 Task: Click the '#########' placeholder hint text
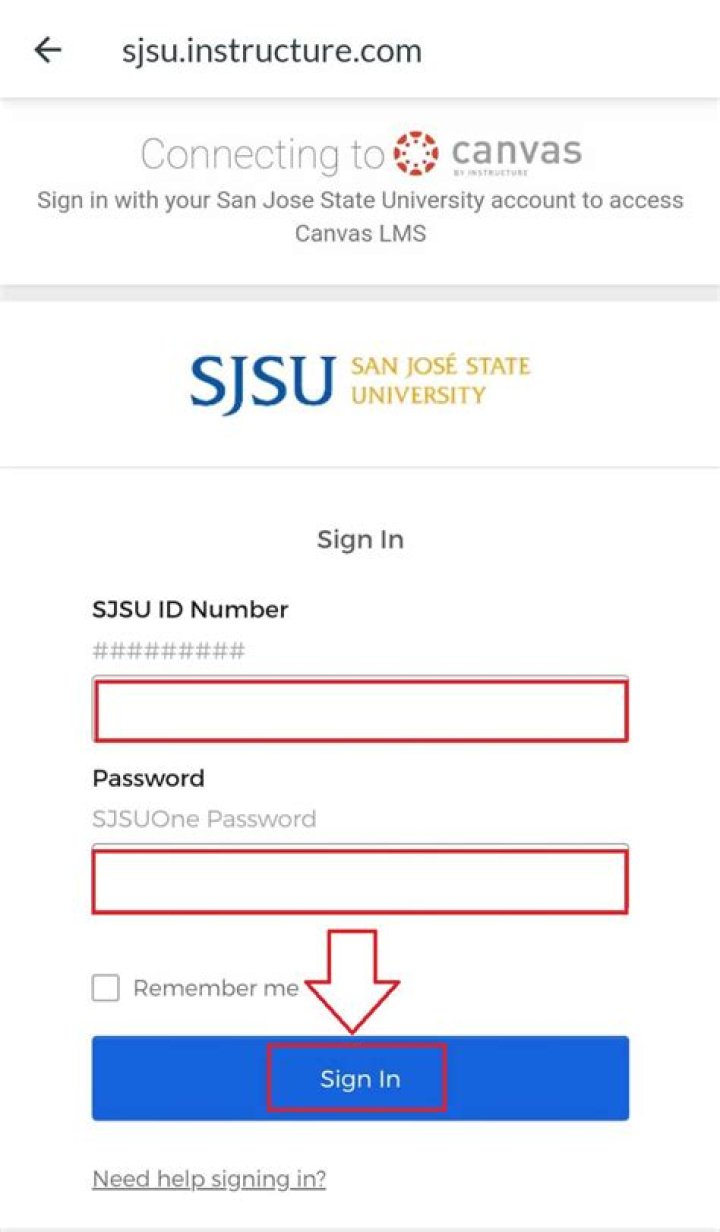[x=168, y=650]
